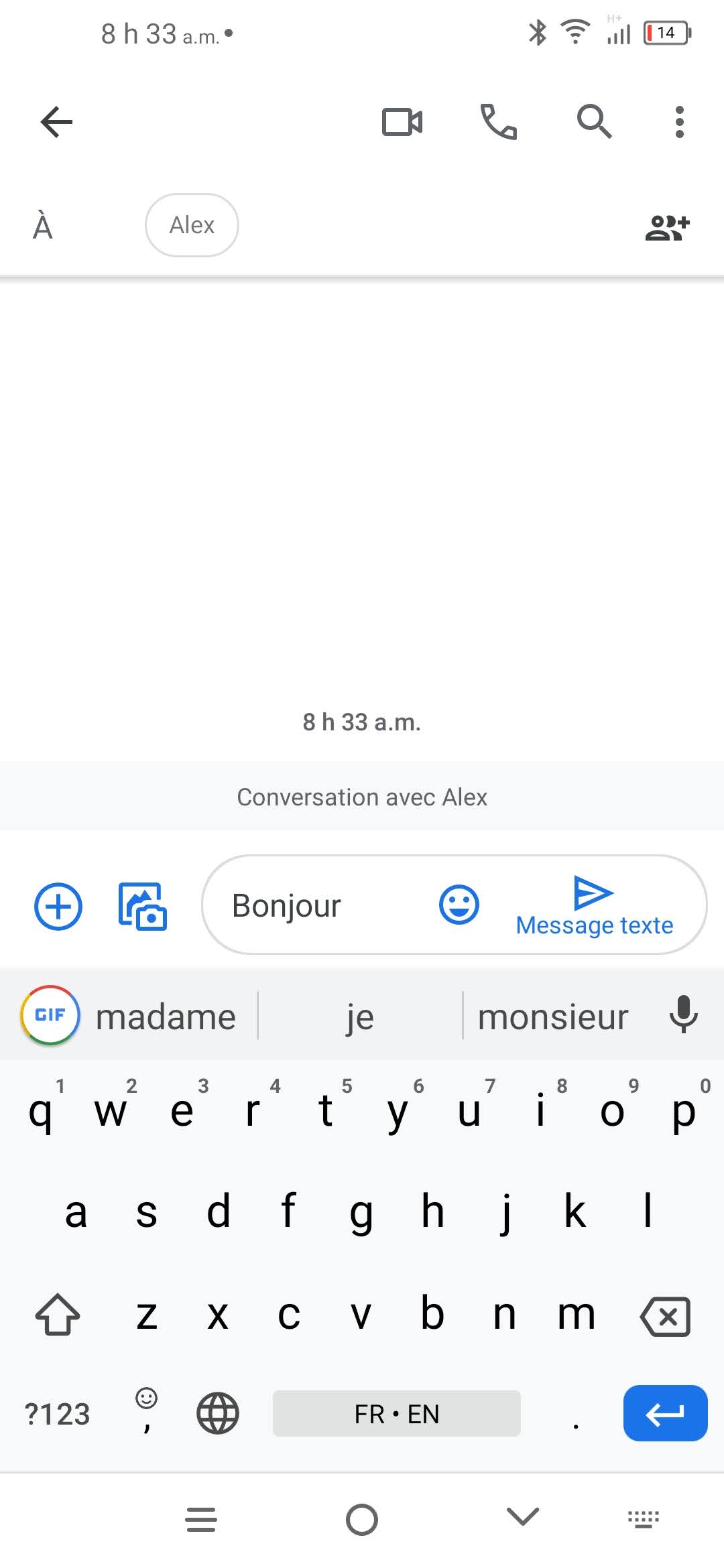This screenshot has height=1568, width=724.
Task: Open the GIF picker on the keyboard
Action: (x=50, y=1015)
